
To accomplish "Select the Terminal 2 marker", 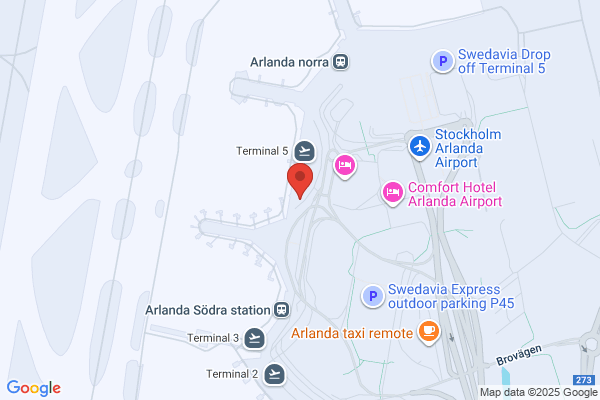I will 275,374.
